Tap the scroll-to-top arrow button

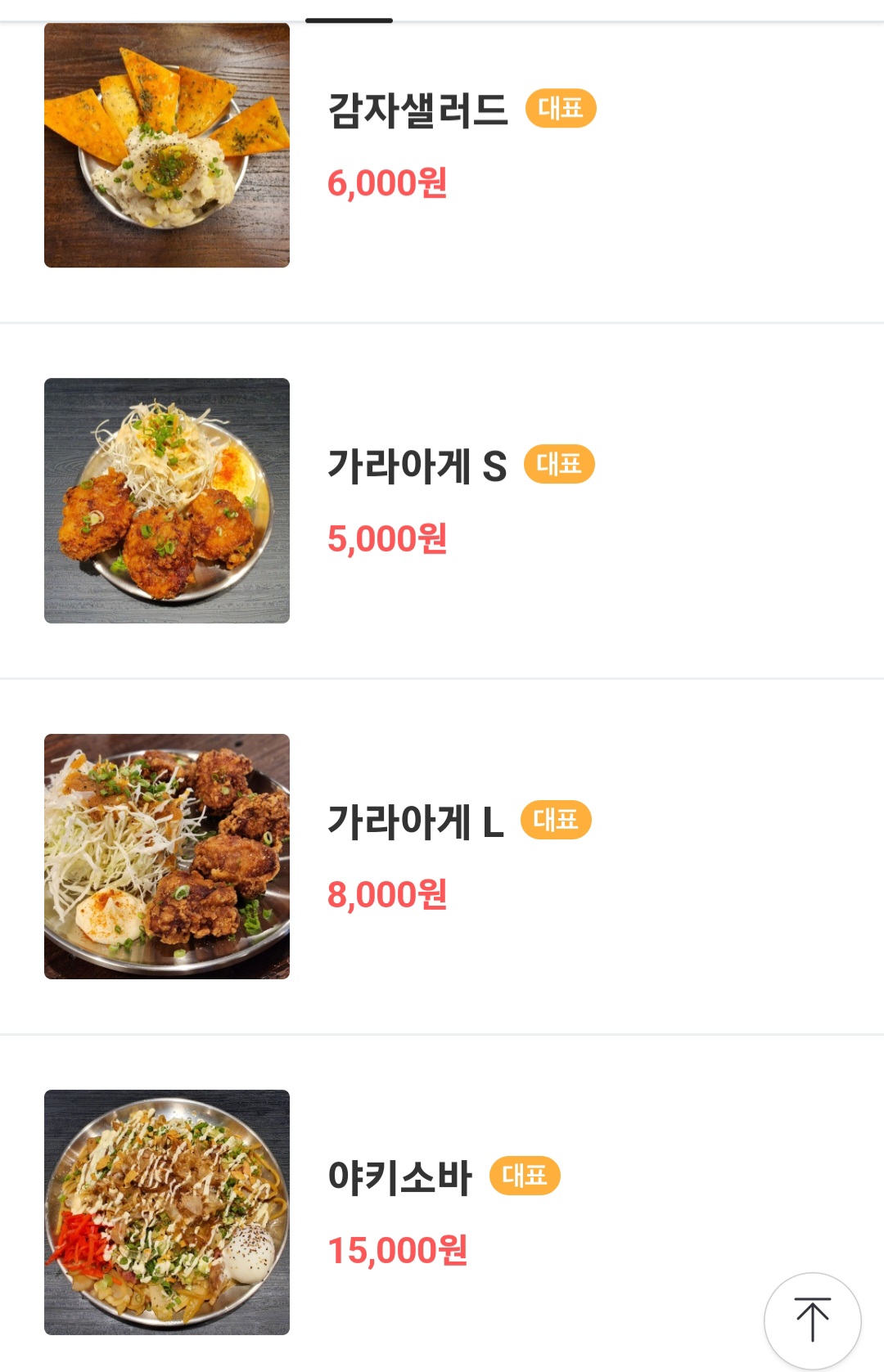click(x=812, y=1320)
